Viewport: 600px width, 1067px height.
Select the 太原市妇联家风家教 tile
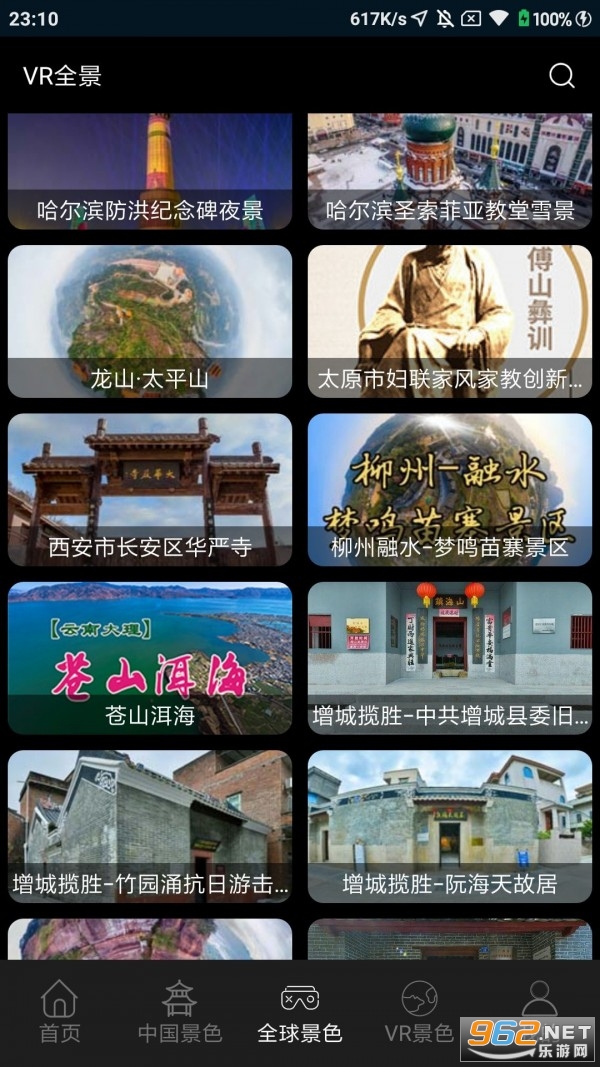pos(450,321)
